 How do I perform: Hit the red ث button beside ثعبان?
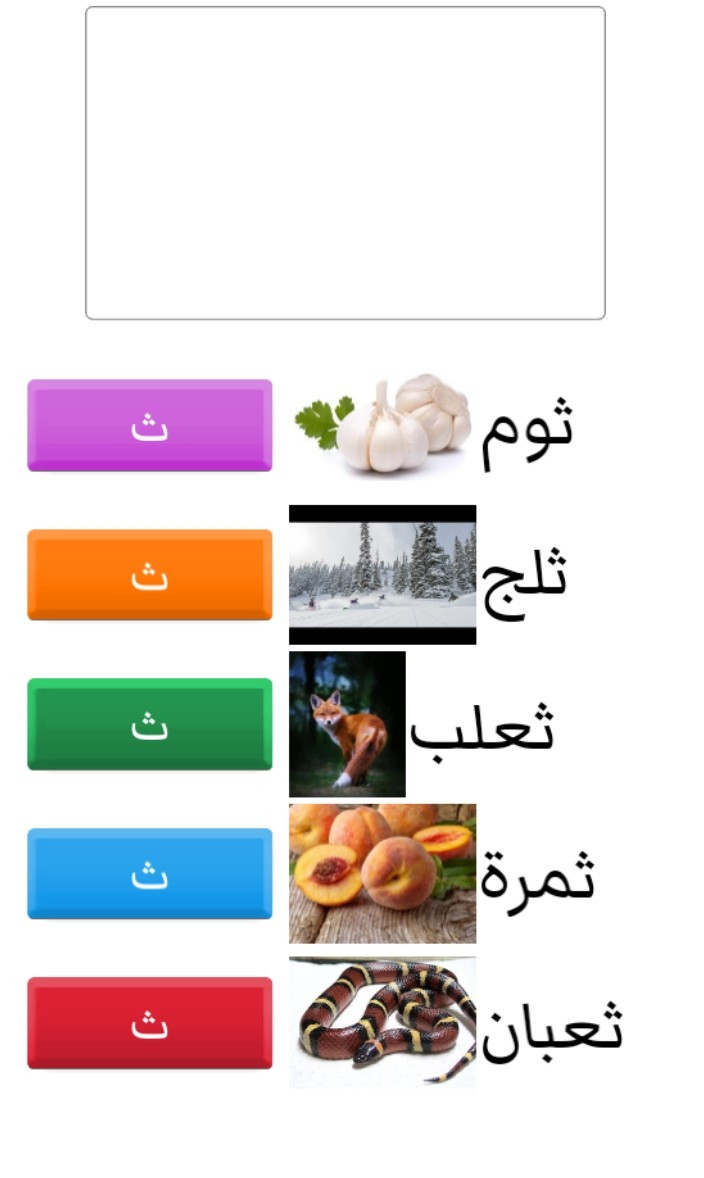click(x=150, y=1022)
